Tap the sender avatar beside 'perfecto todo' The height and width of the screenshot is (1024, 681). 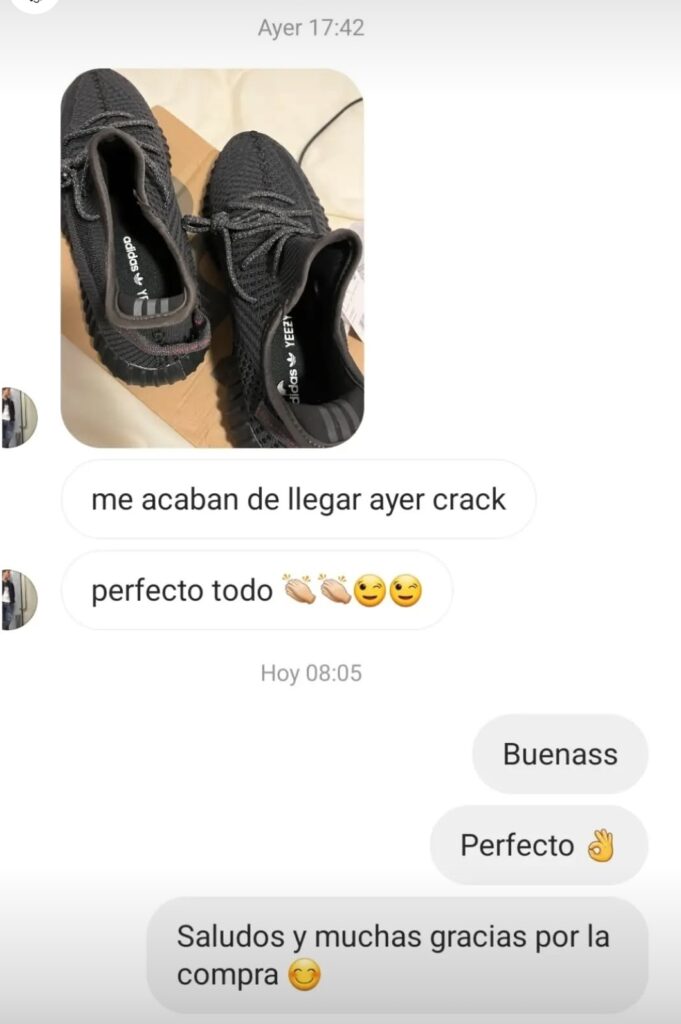point(17,599)
